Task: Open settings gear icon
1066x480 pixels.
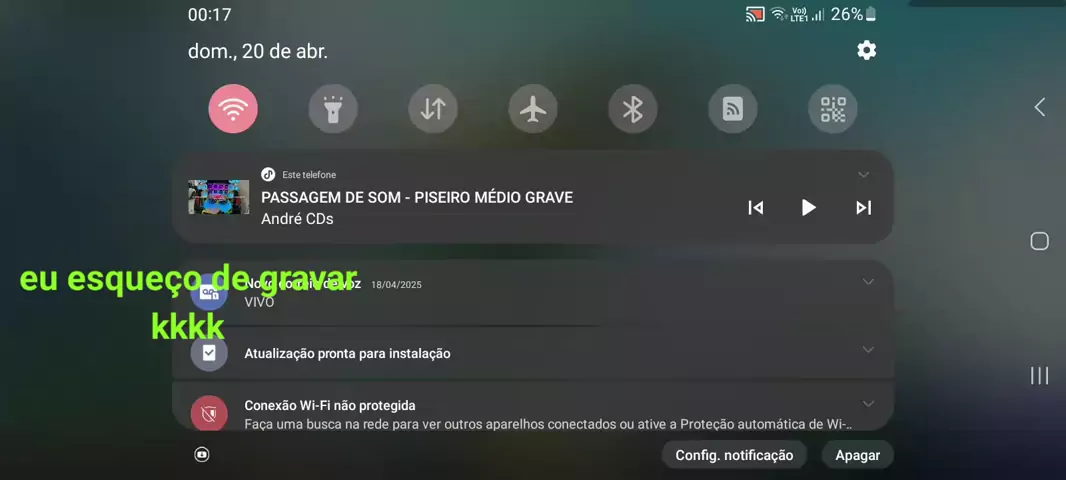Action: (866, 50)
